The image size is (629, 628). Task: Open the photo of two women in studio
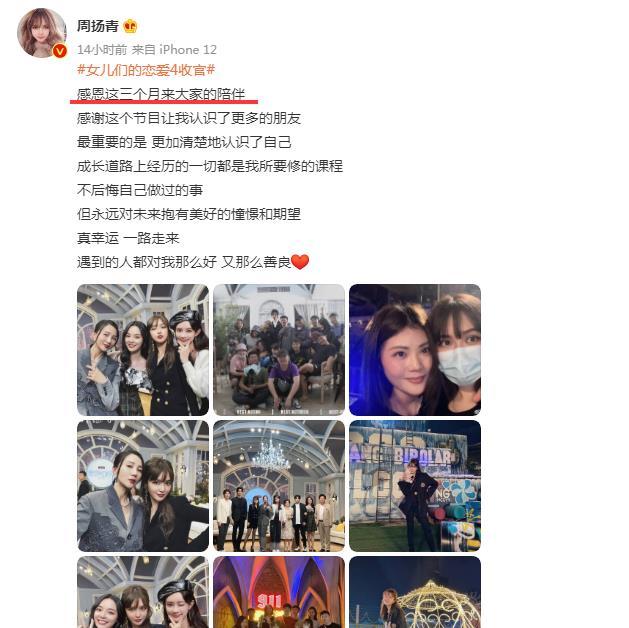[x=143, y=485]
